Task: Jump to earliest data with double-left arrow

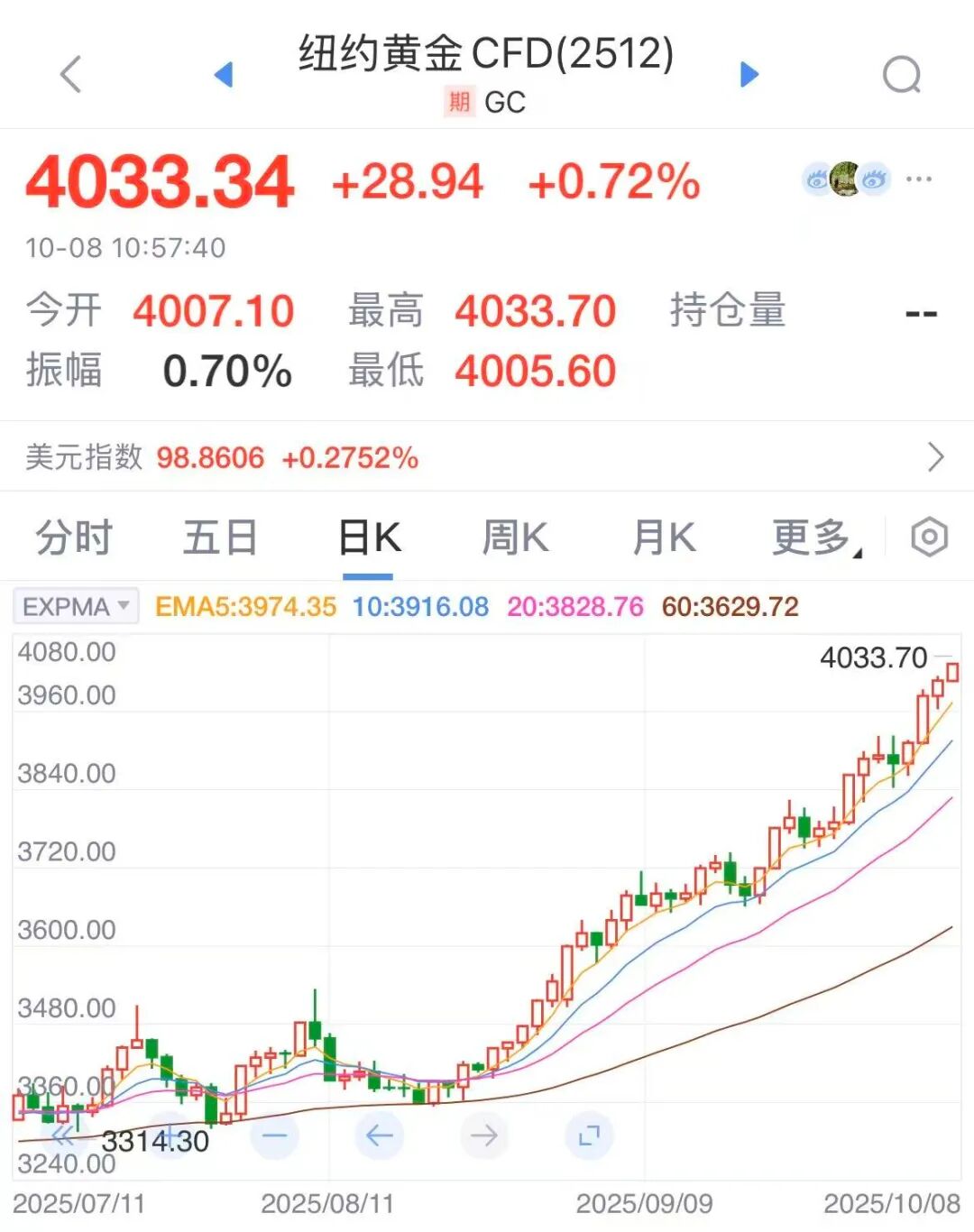Action: [x=63, y=1135]
